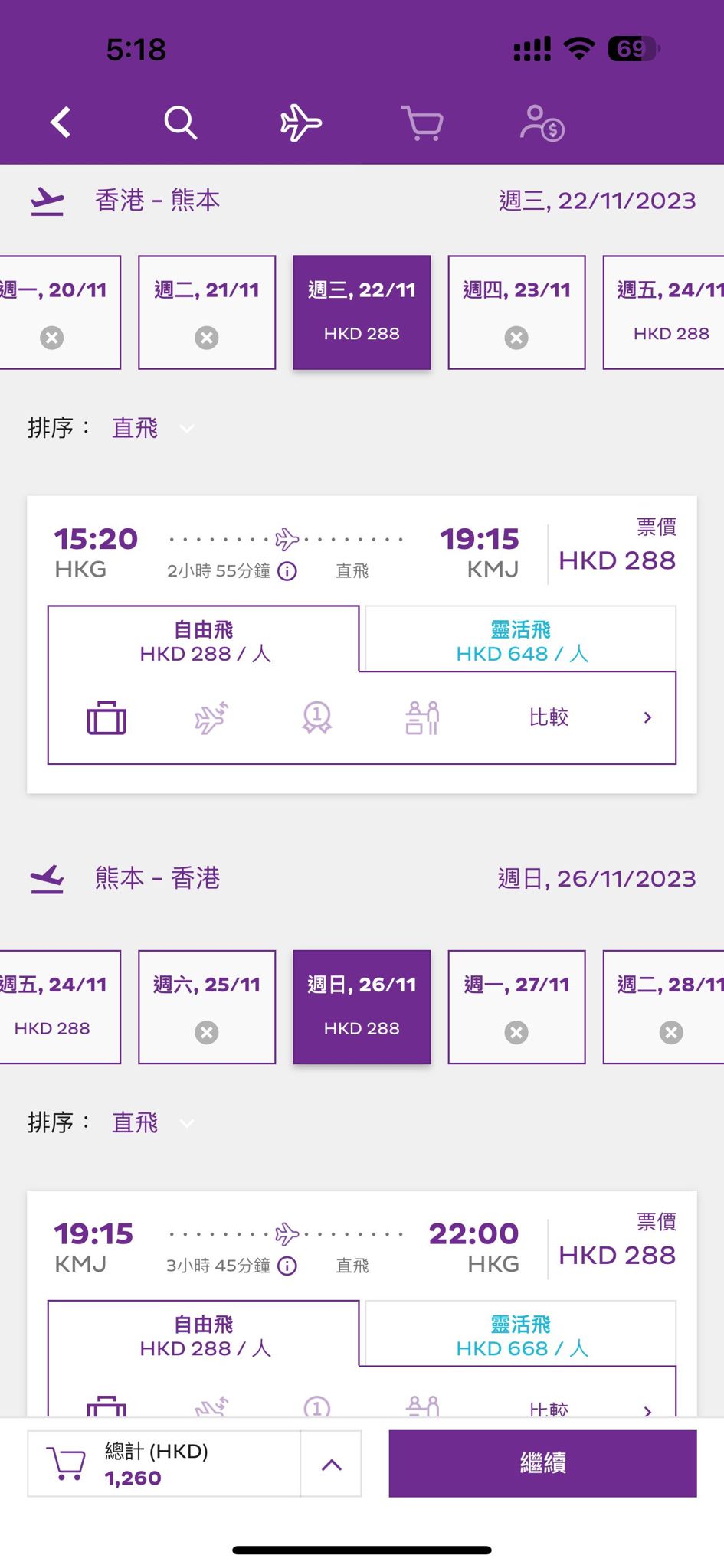Select return date 週六, 25/11

pos(207,1007)
